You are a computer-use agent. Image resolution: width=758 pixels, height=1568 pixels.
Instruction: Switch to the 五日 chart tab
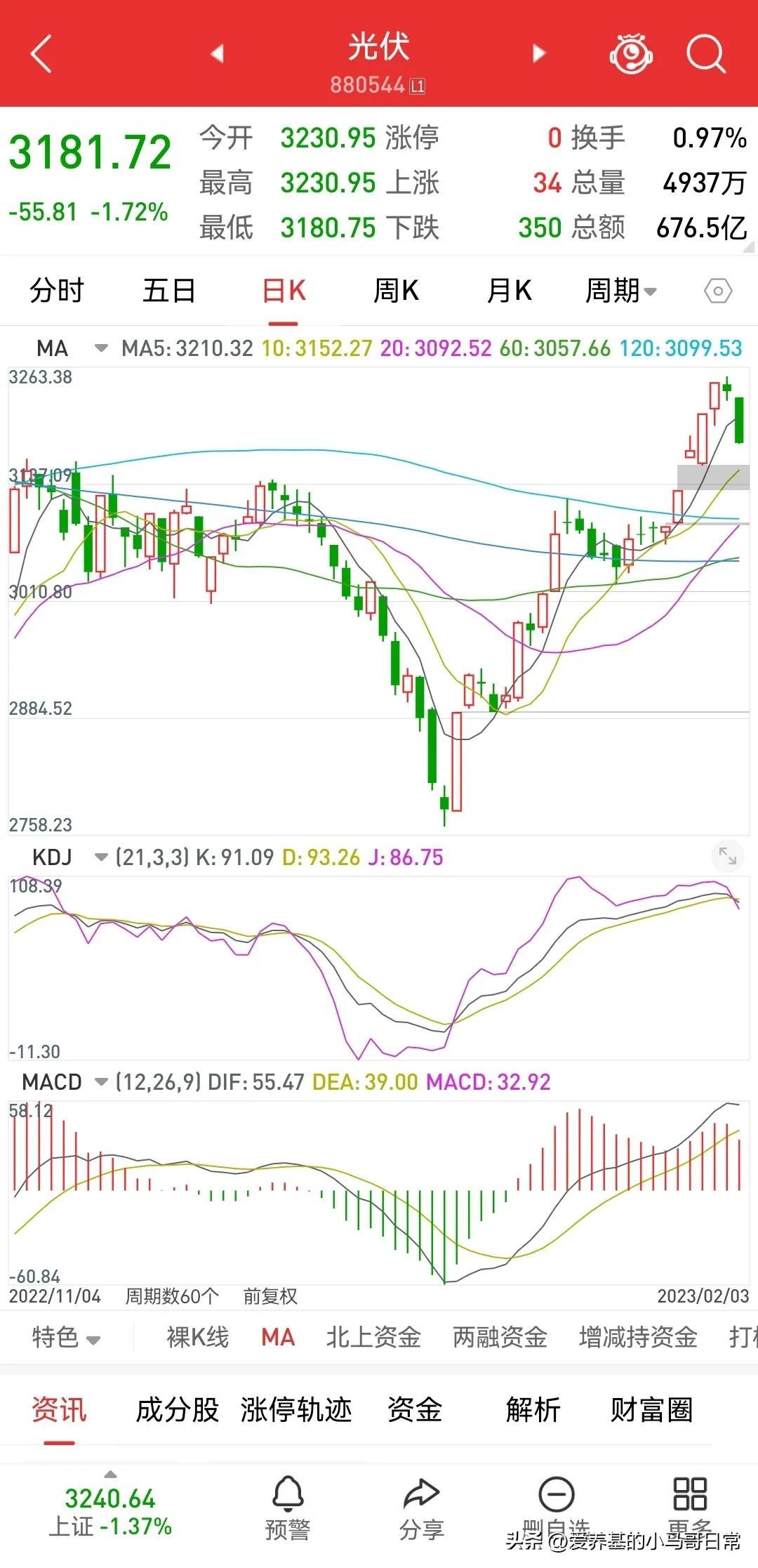tap(168, 291)
